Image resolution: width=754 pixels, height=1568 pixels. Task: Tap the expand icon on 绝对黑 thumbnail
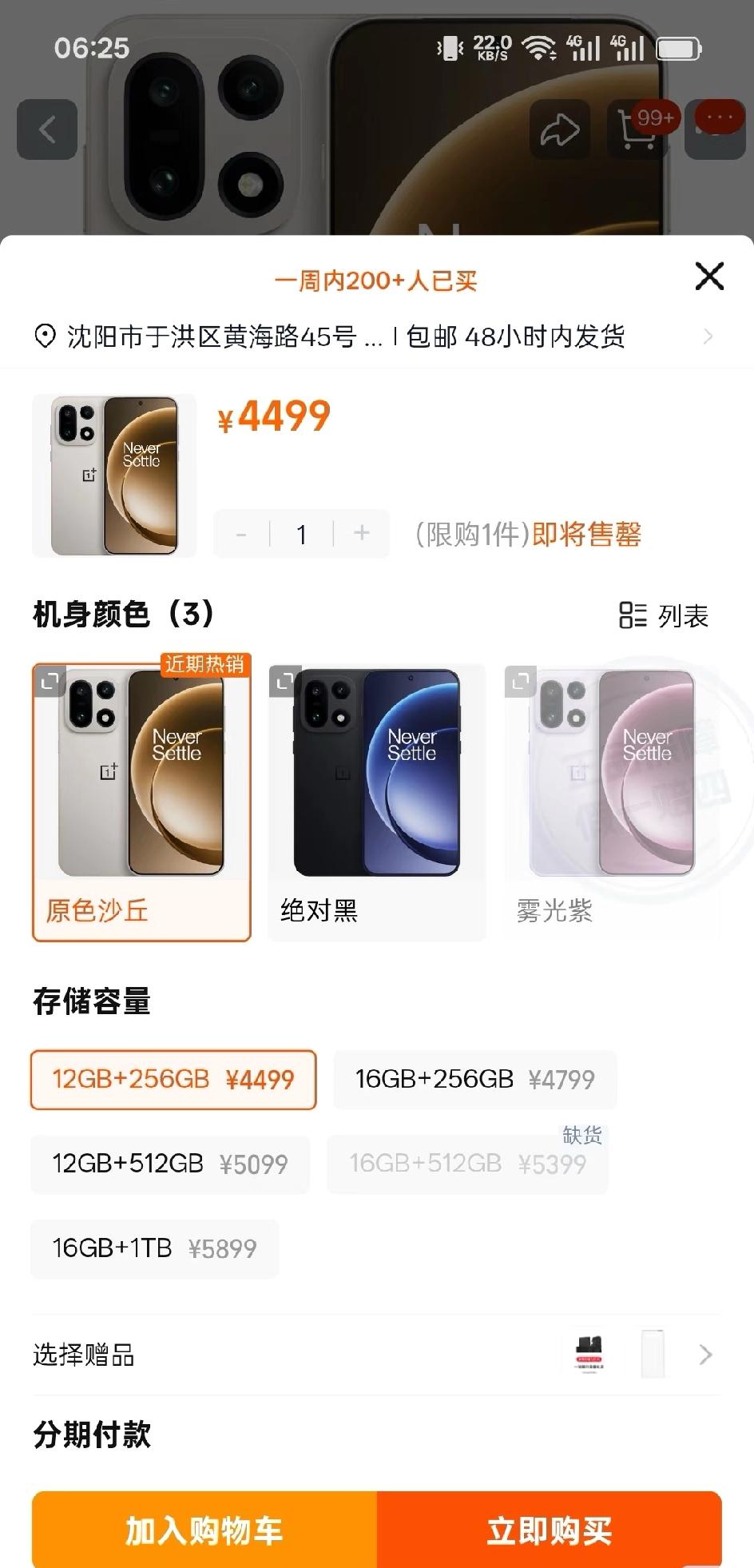coord(284,680)
